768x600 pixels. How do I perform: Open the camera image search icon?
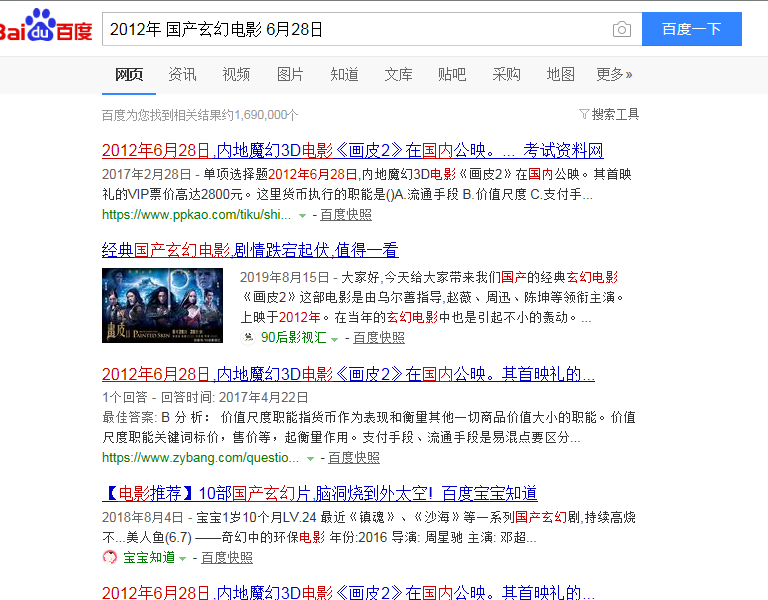pyautogui.click(x=622, y=30)
